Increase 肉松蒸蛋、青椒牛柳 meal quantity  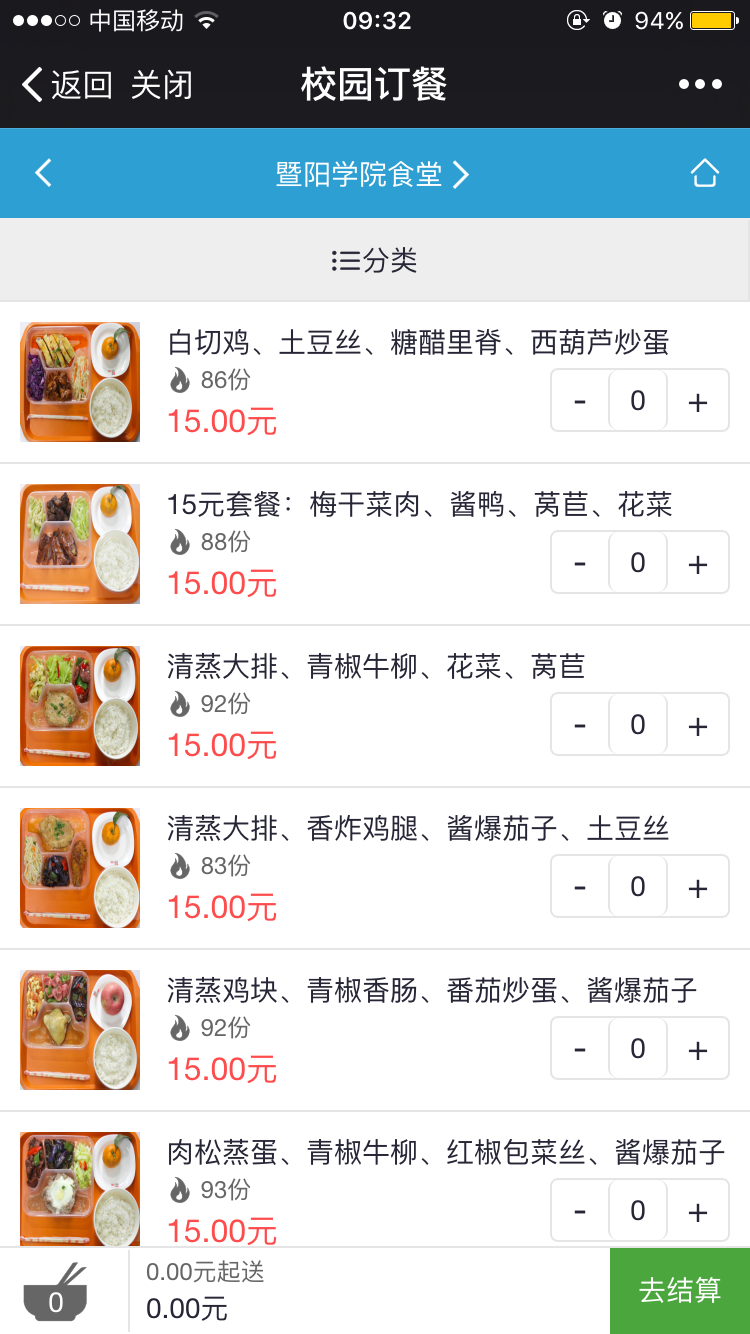pyautogui.click(x=698, y=1211)
